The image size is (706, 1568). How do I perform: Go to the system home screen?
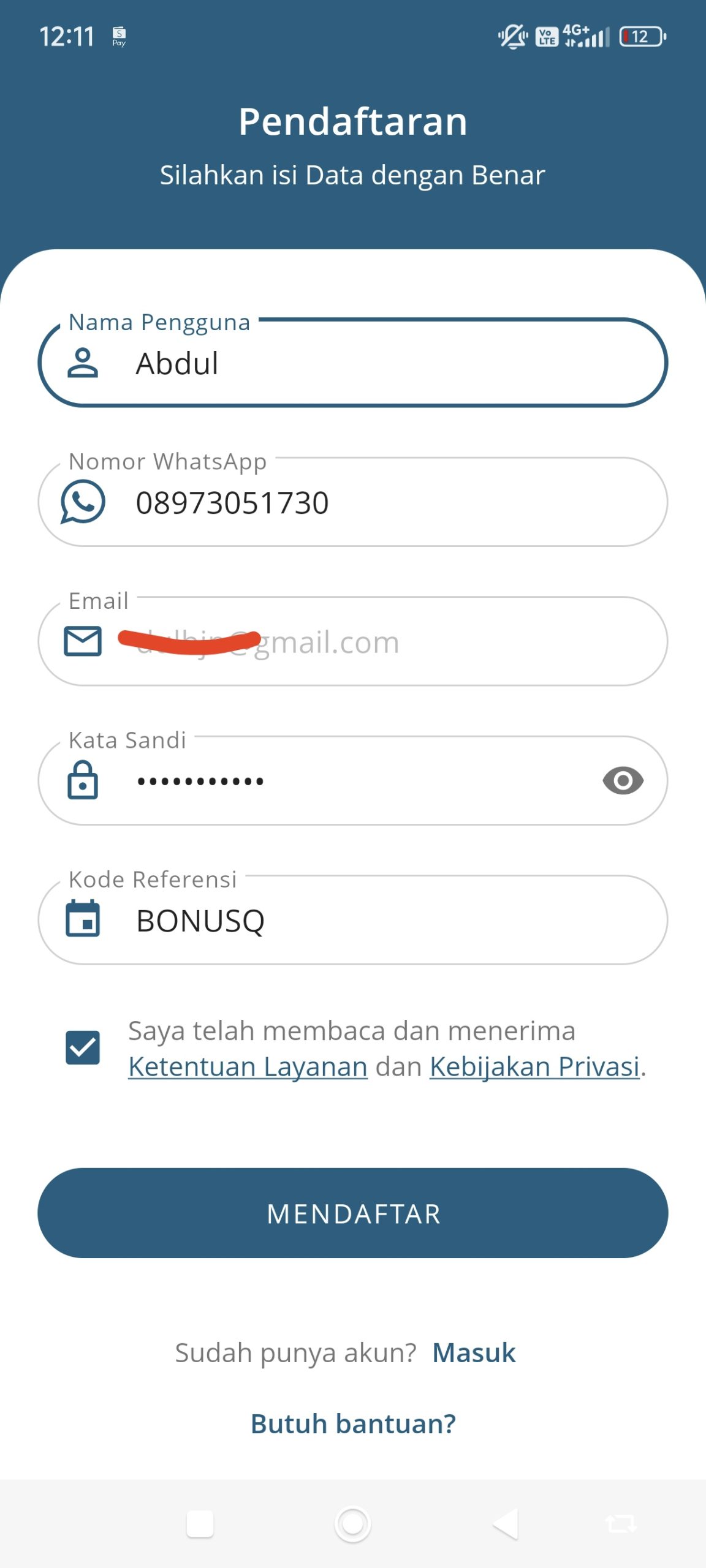coord(352,1523)
